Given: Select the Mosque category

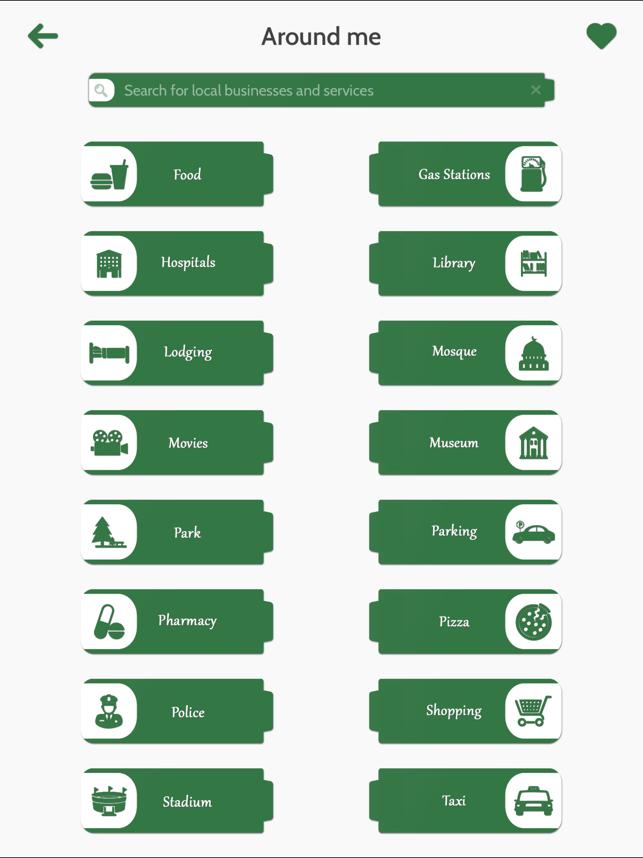Looking at the screenshot, I should (466, 352).
